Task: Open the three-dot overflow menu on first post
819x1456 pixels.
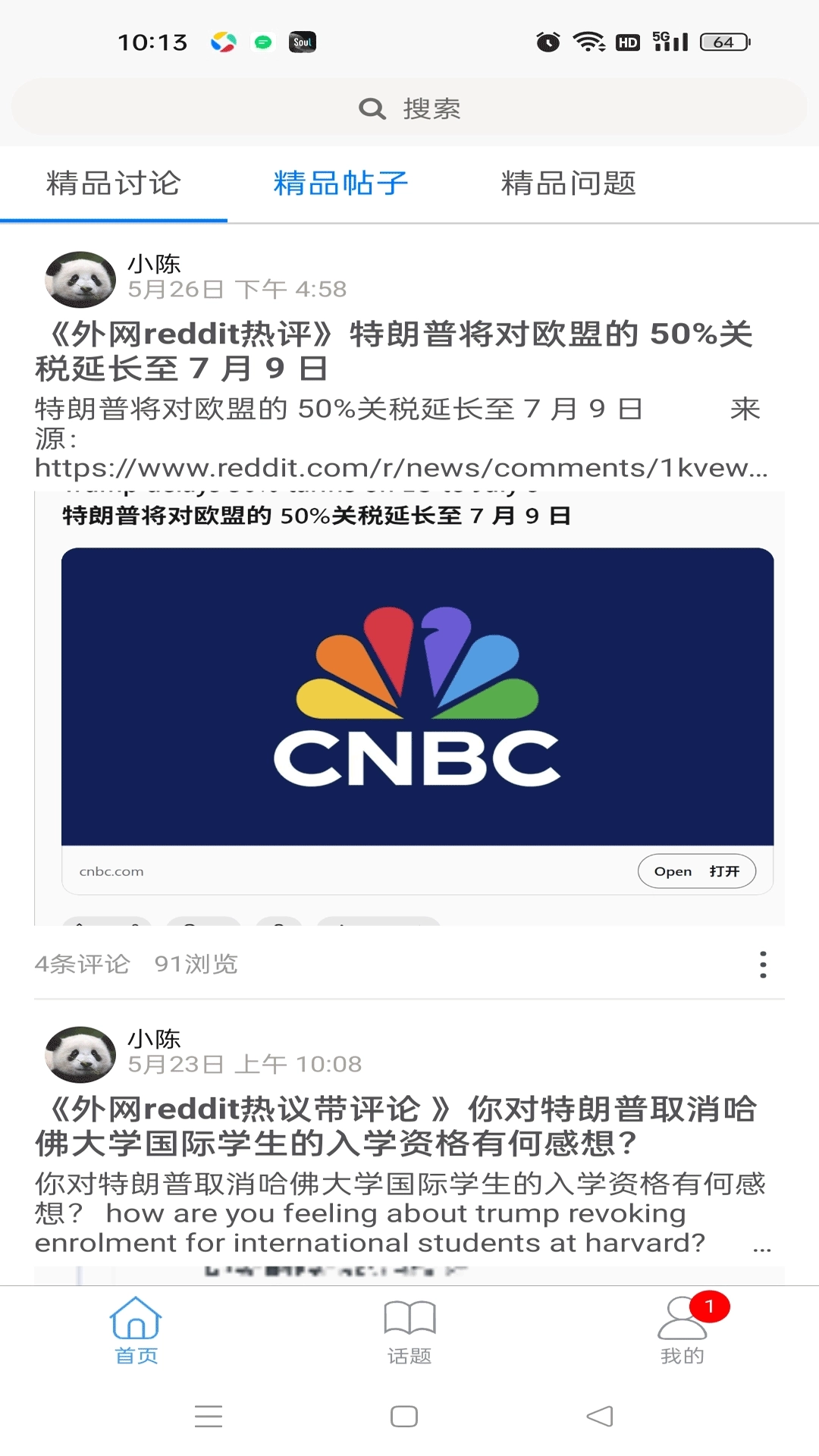Action: [763, 965]
